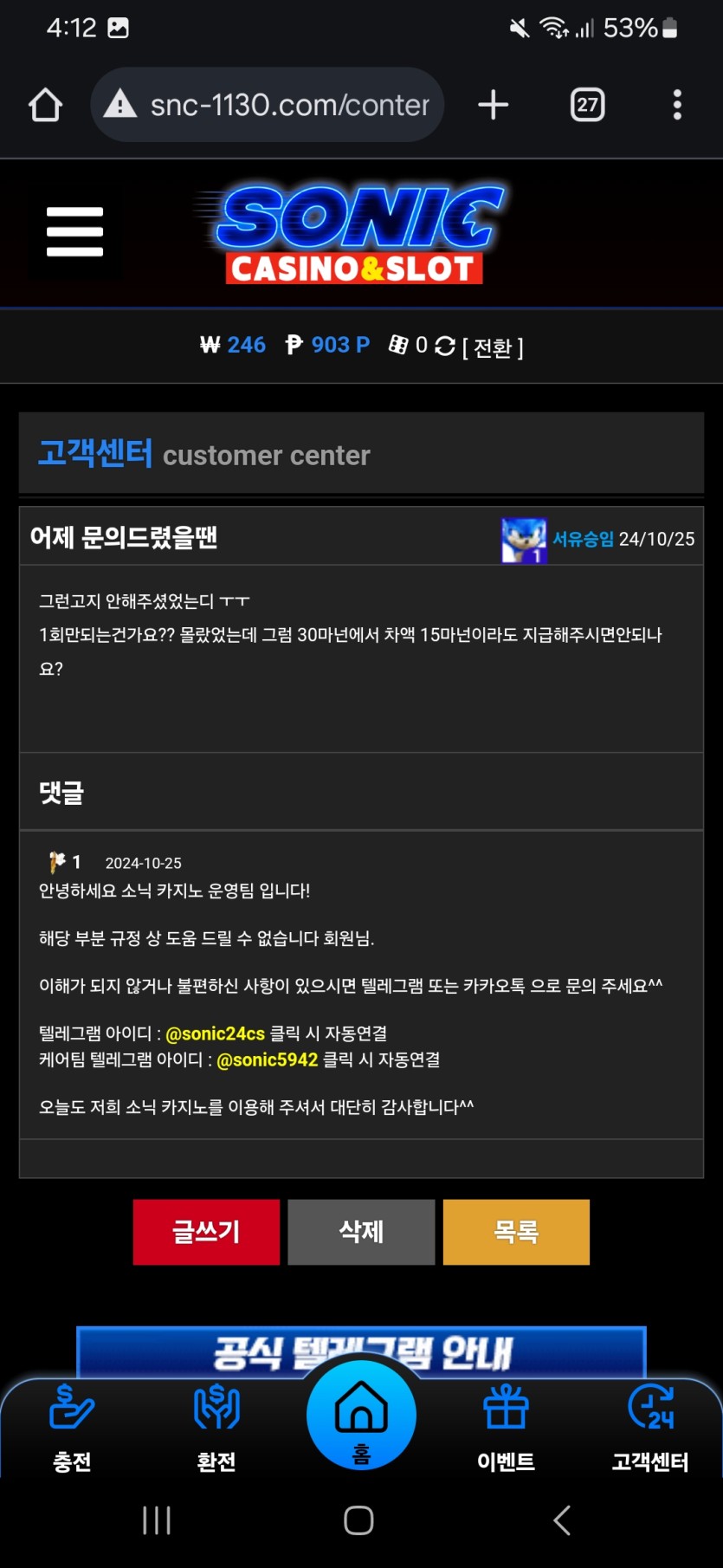Go to the 홈 center button
This screenshot has width=723, height=1568.
pyautogui.click(x=361, y=1415)
